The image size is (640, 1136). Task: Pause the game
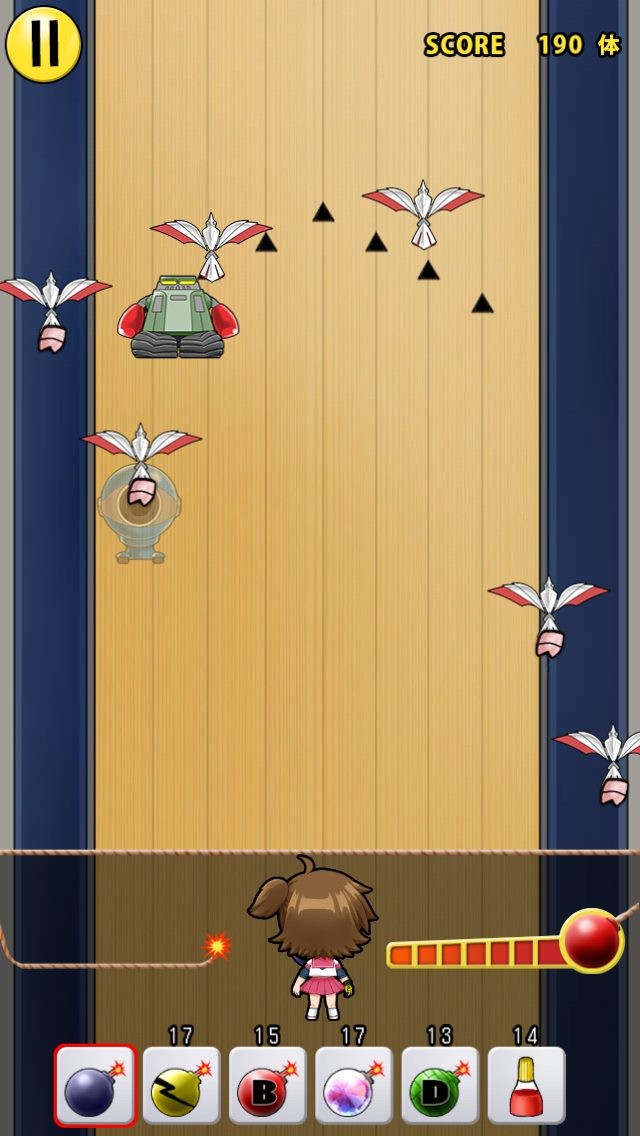click(43, 44)
